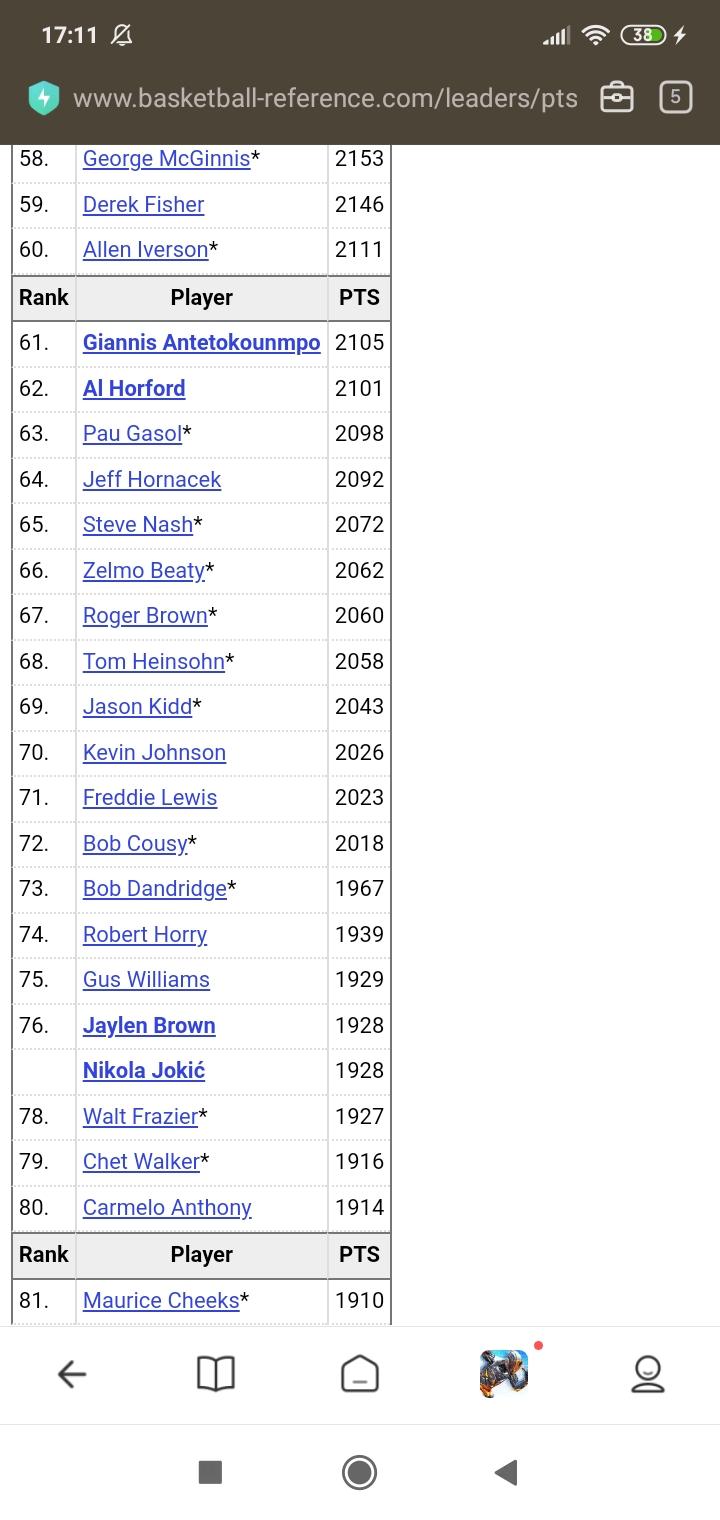This screenshot has height=1520, width=720.
Task: Open the tab switcher showing 5 tabs
Action: pyautogui.click(x=675, y=97)
